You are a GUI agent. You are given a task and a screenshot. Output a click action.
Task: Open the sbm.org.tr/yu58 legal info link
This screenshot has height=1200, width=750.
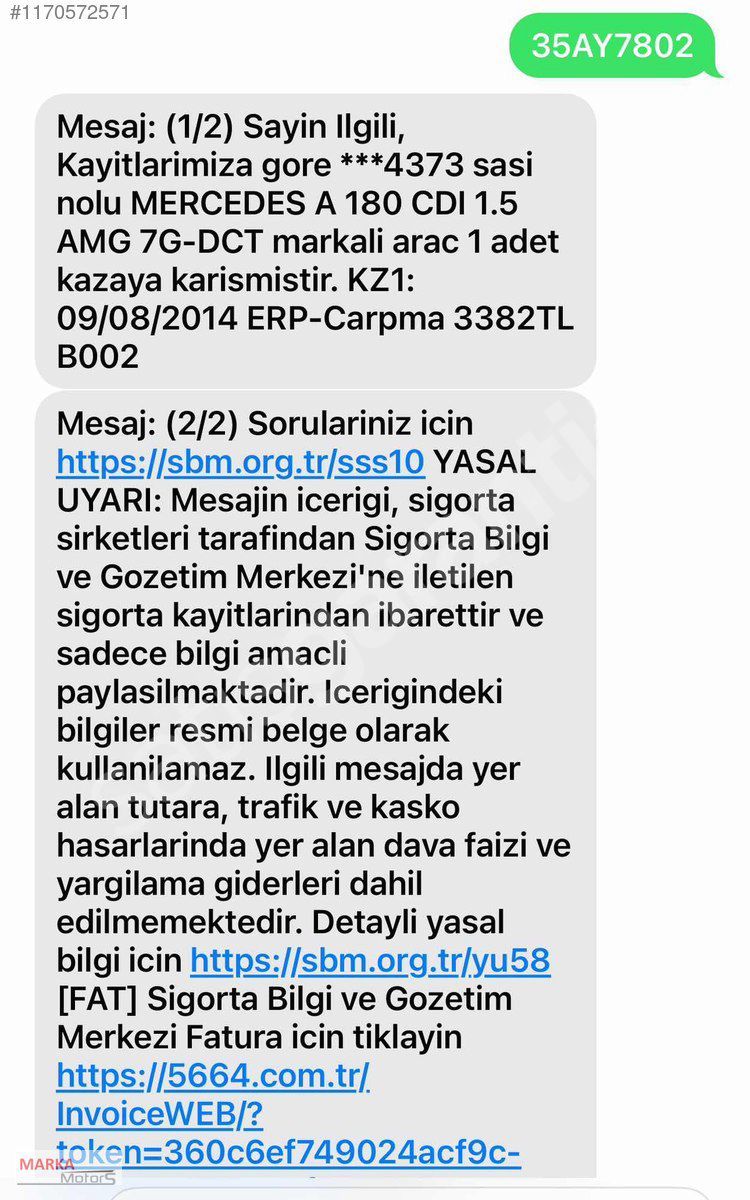pos(370,961)
